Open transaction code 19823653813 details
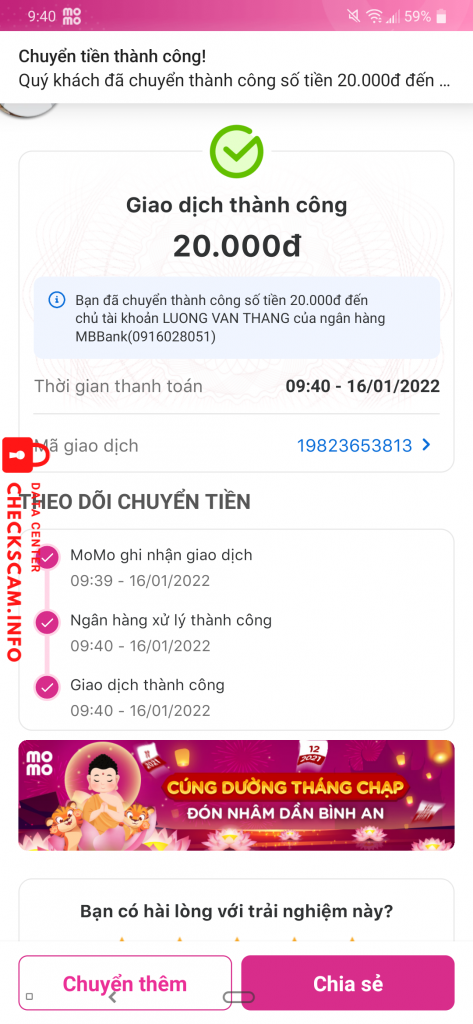This screenshot has width=473, height=1024. 364,445
